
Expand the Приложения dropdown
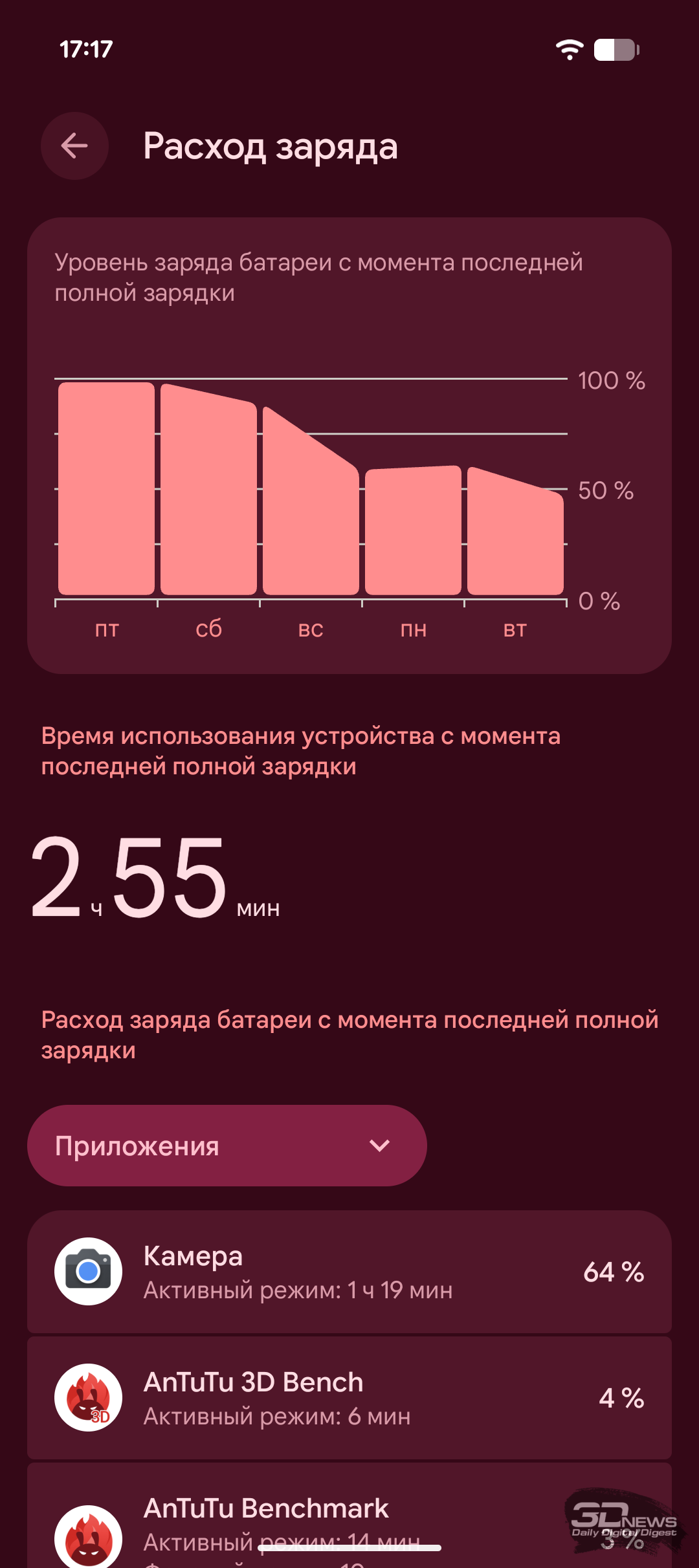(227, 1146)
